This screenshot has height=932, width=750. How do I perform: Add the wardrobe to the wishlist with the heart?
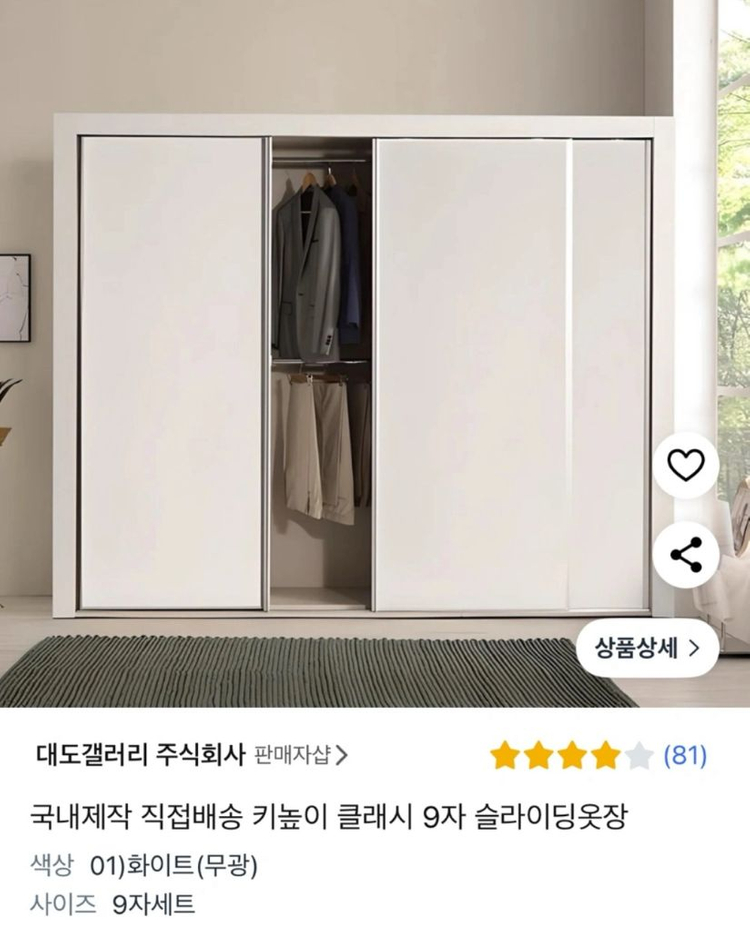click(x=686, y=465)
